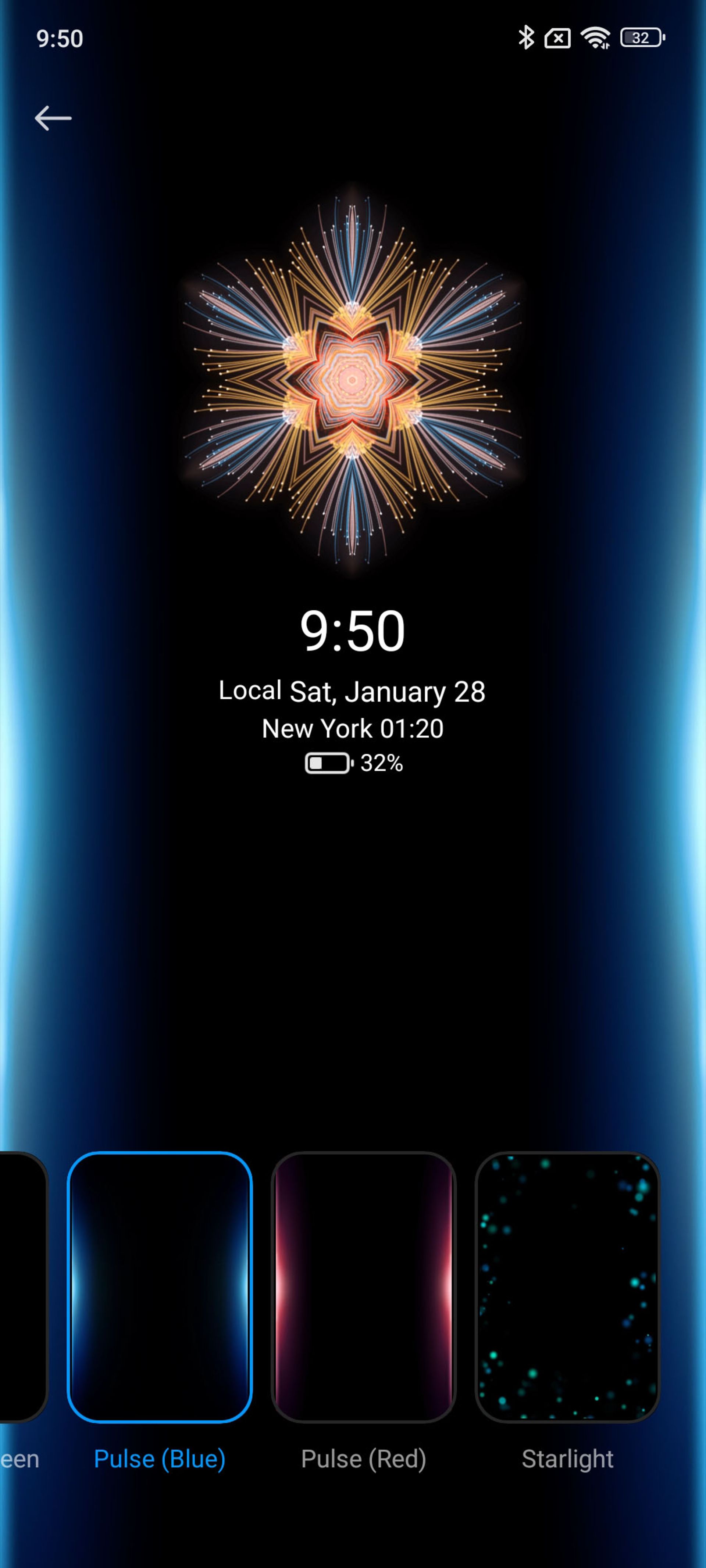Pick the Starlight effect
The width and height of the screenshot is (706, 1568).
pyautogui.click(x=567, y=1287)
